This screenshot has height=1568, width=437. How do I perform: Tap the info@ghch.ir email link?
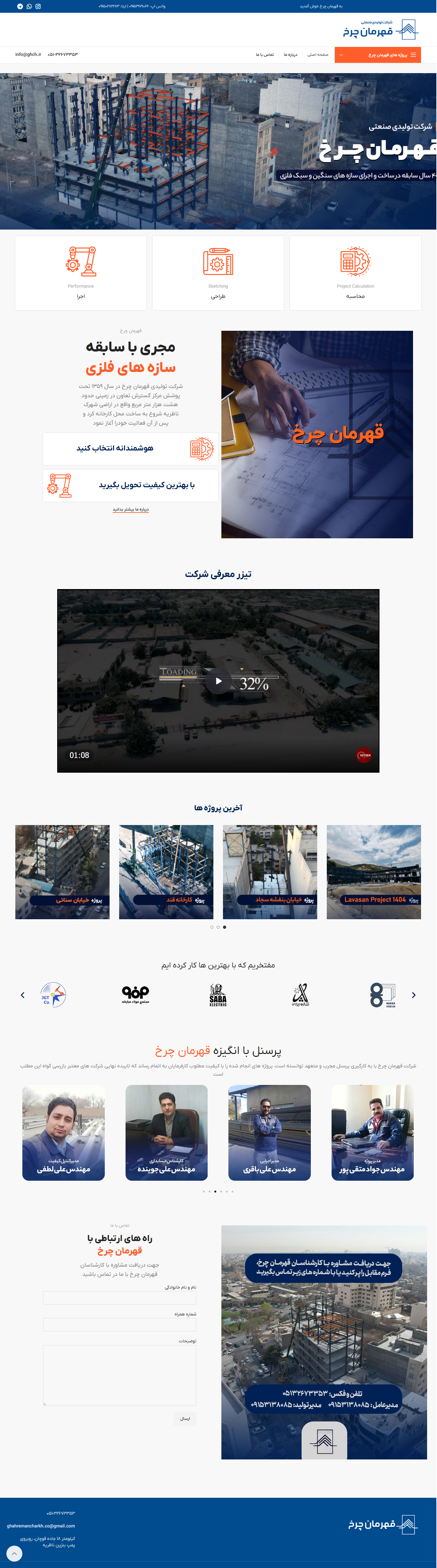[28, 55]
